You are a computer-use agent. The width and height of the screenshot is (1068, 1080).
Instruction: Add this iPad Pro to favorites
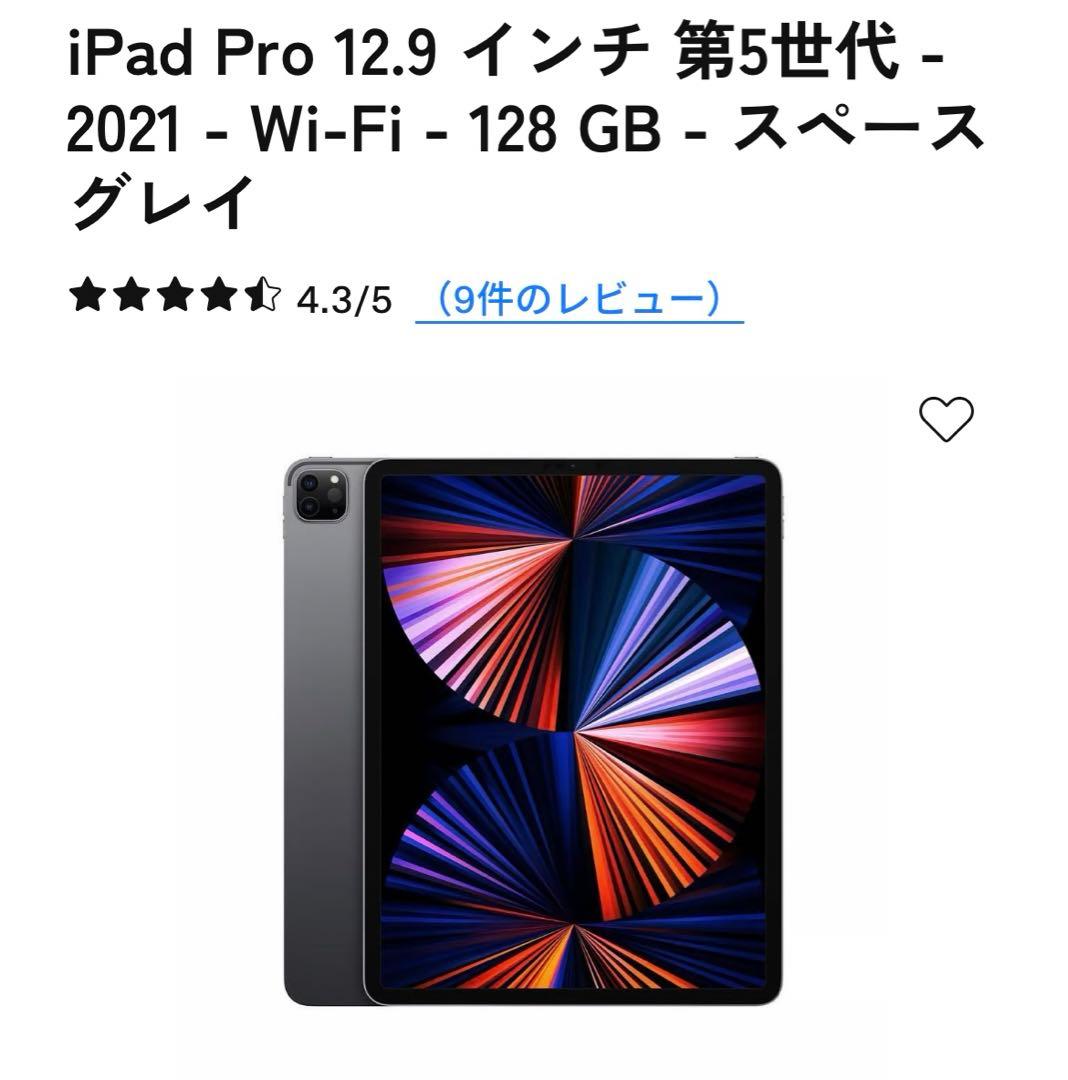click(x=945, y=419)
